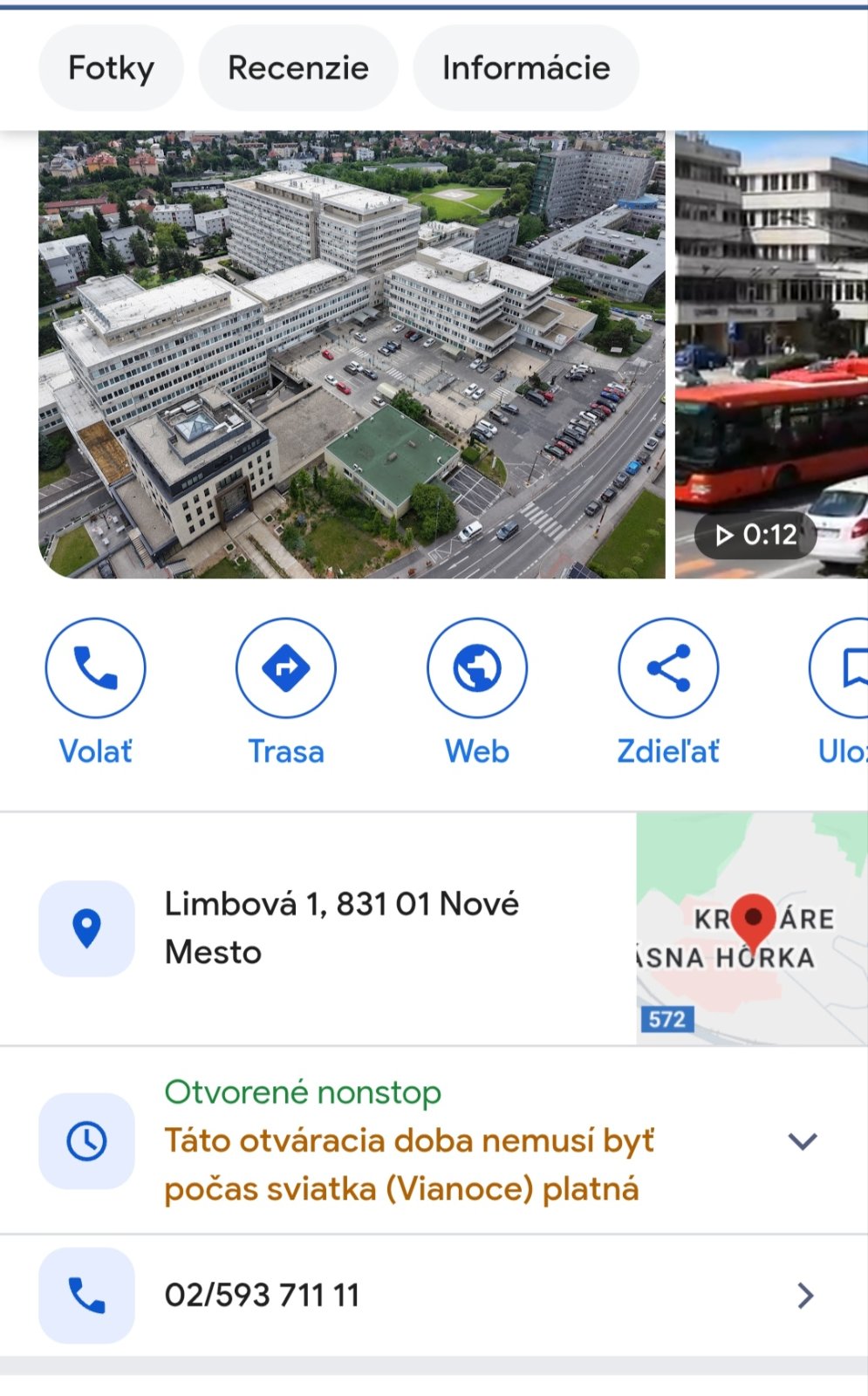Viewport: 868px width, 1396px height.
Task: Expand the Otvorené nonstop opening hours
Action: [x=802, y=1141]
